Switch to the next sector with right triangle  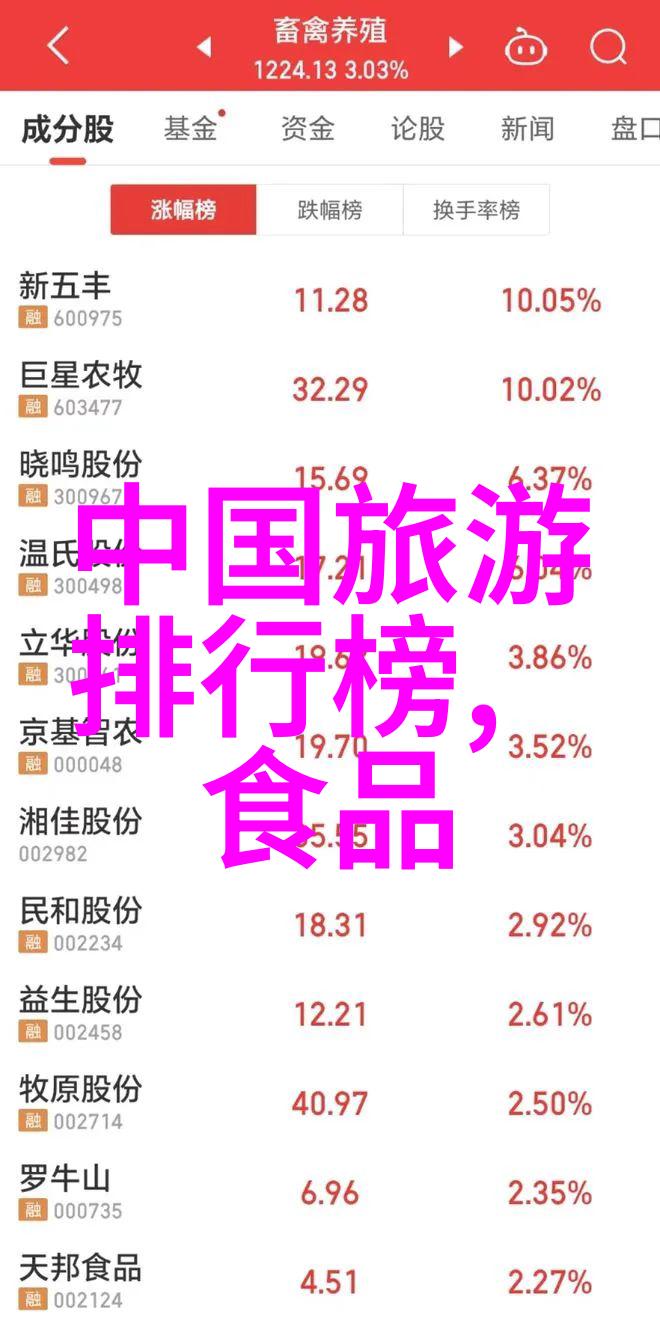(456, 46)
